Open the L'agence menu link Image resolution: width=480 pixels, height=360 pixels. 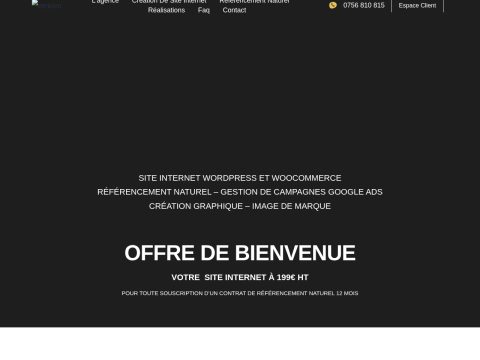[x=105, y=2]
